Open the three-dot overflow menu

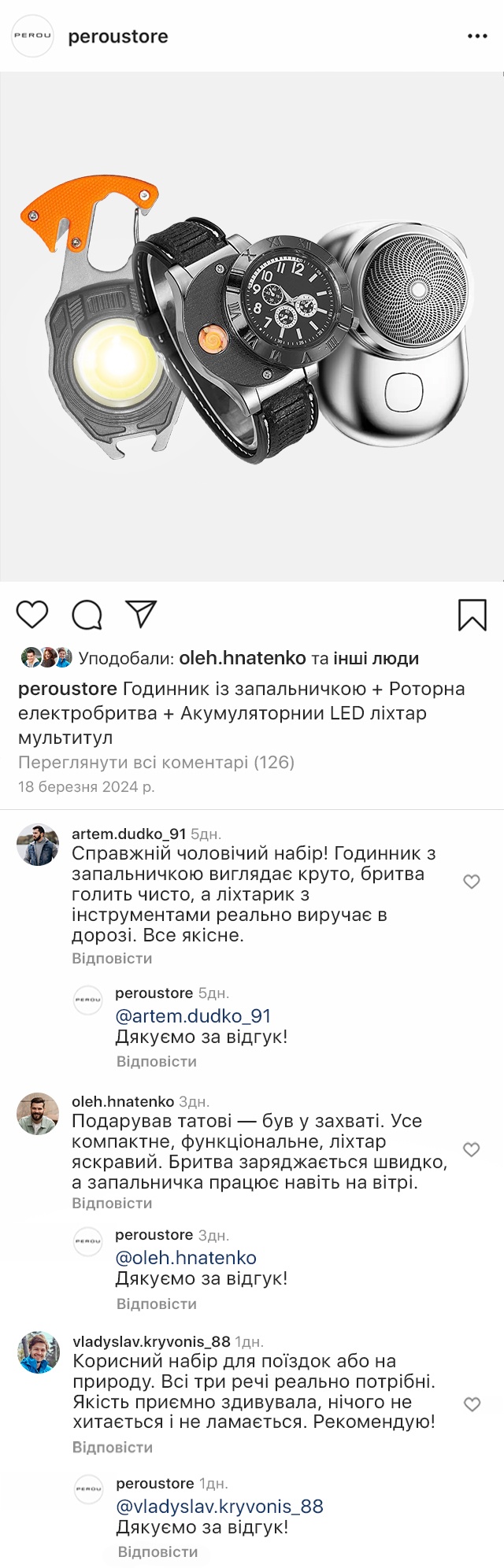(x=477, y=36)
